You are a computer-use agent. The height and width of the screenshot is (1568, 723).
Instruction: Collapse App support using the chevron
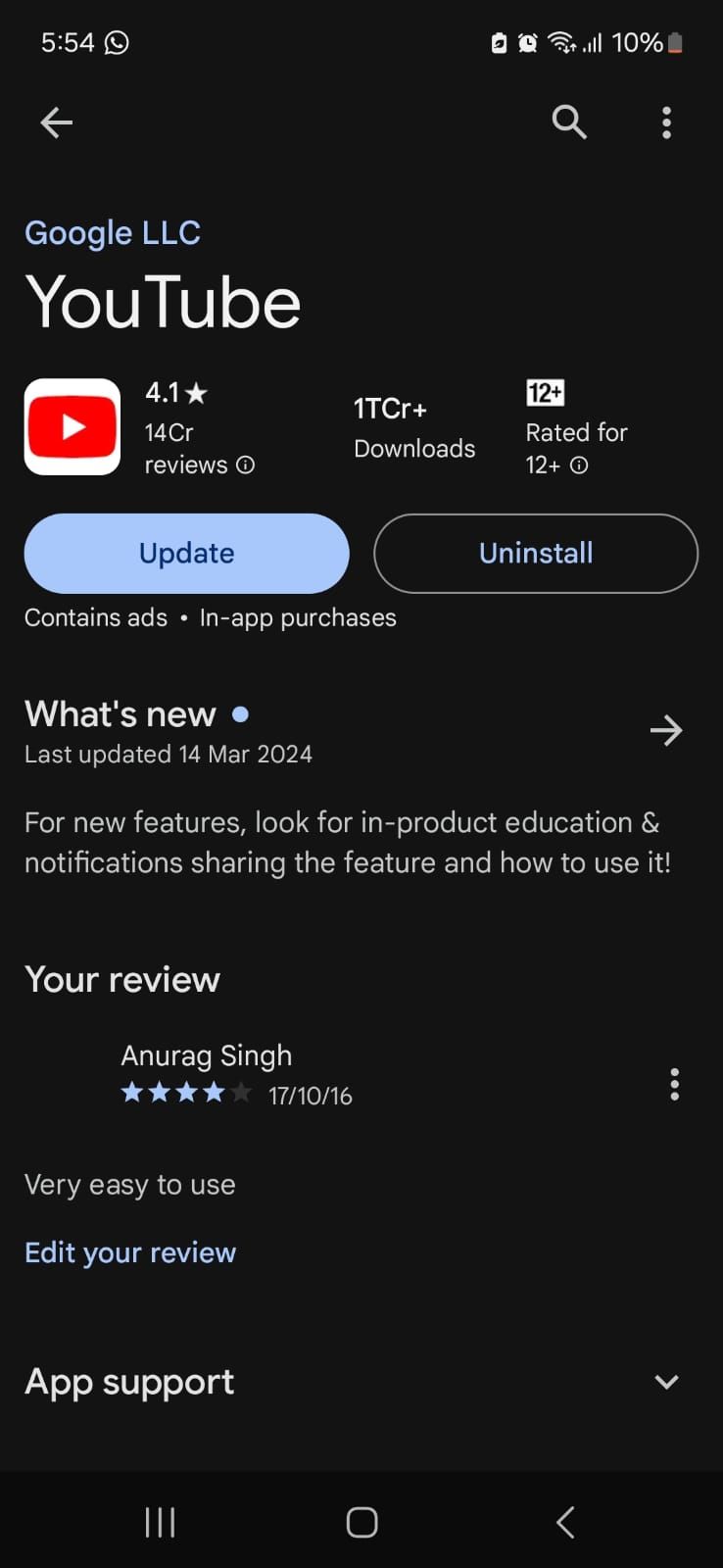(x=666, y=1382)
